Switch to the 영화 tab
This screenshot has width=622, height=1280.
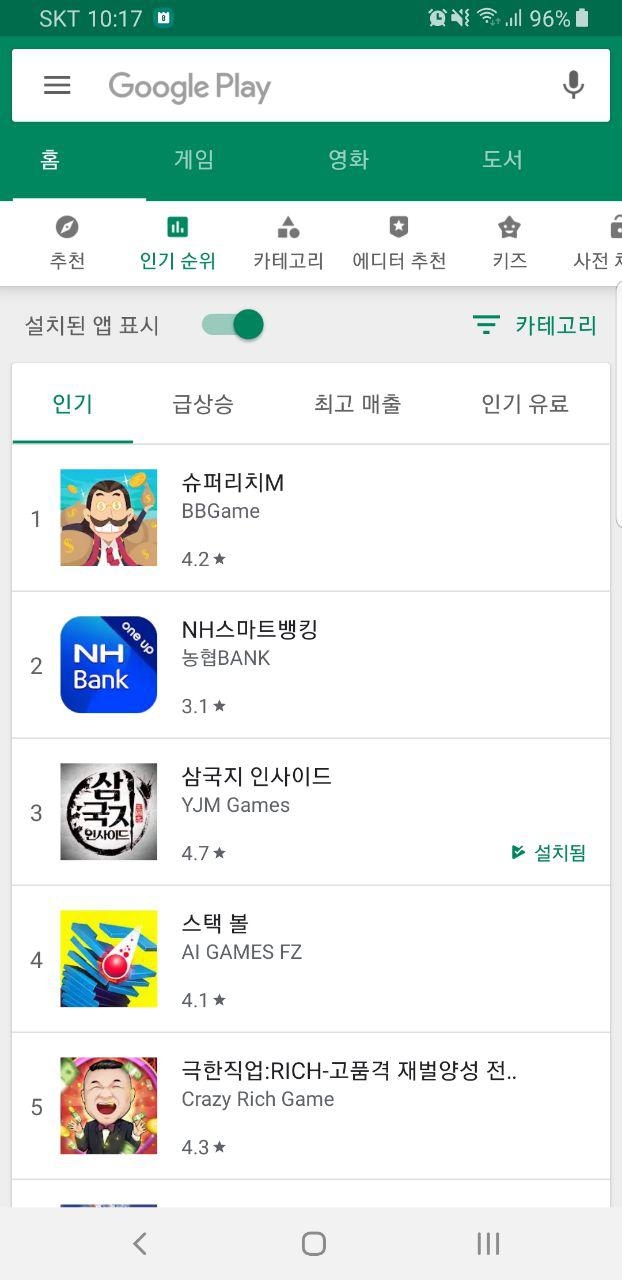tap(349, 160)
